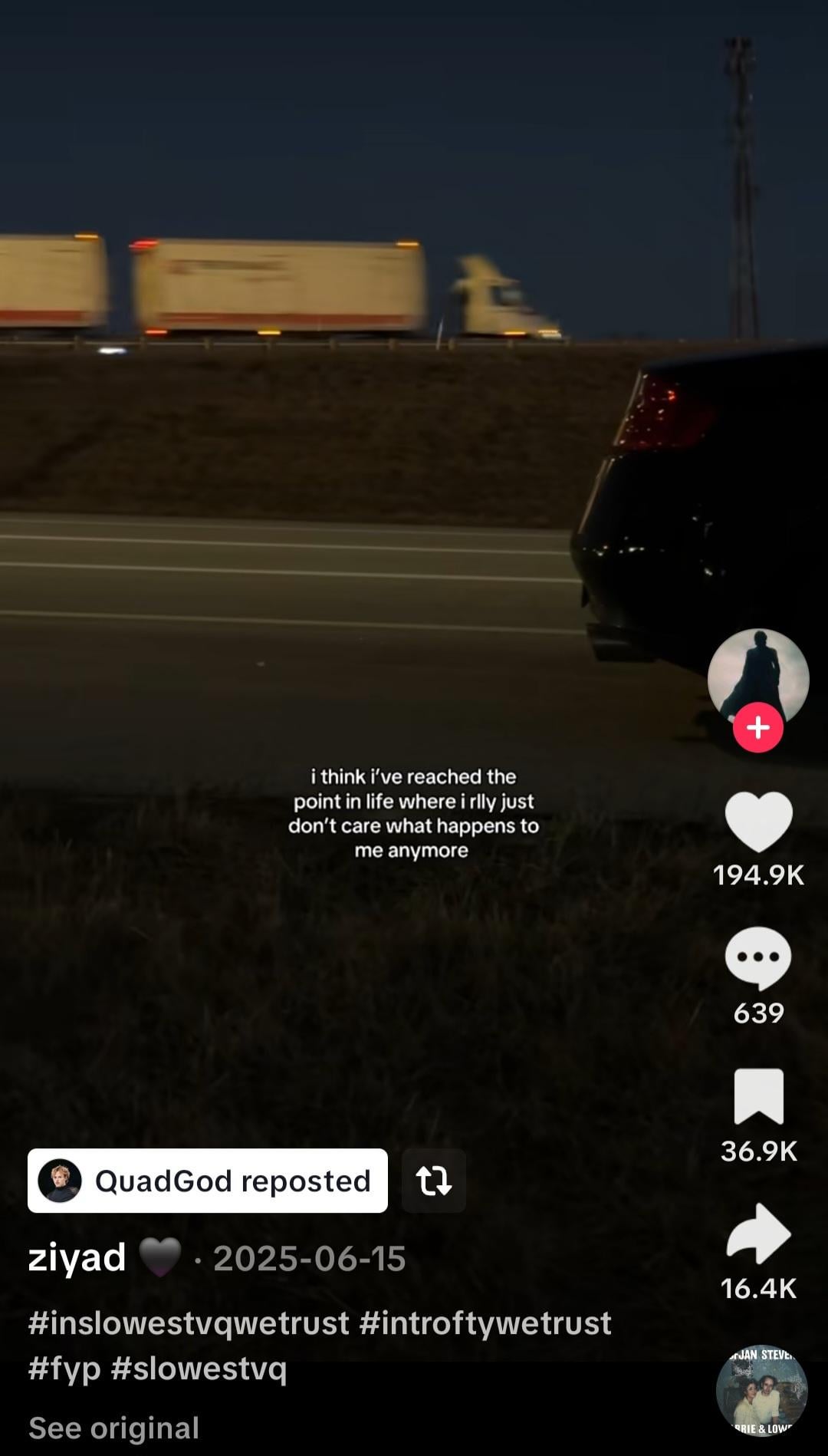Viewport: 828px width, 1456px height.
Task: Bookmark this video to favorites
Action: (758, 1095)
